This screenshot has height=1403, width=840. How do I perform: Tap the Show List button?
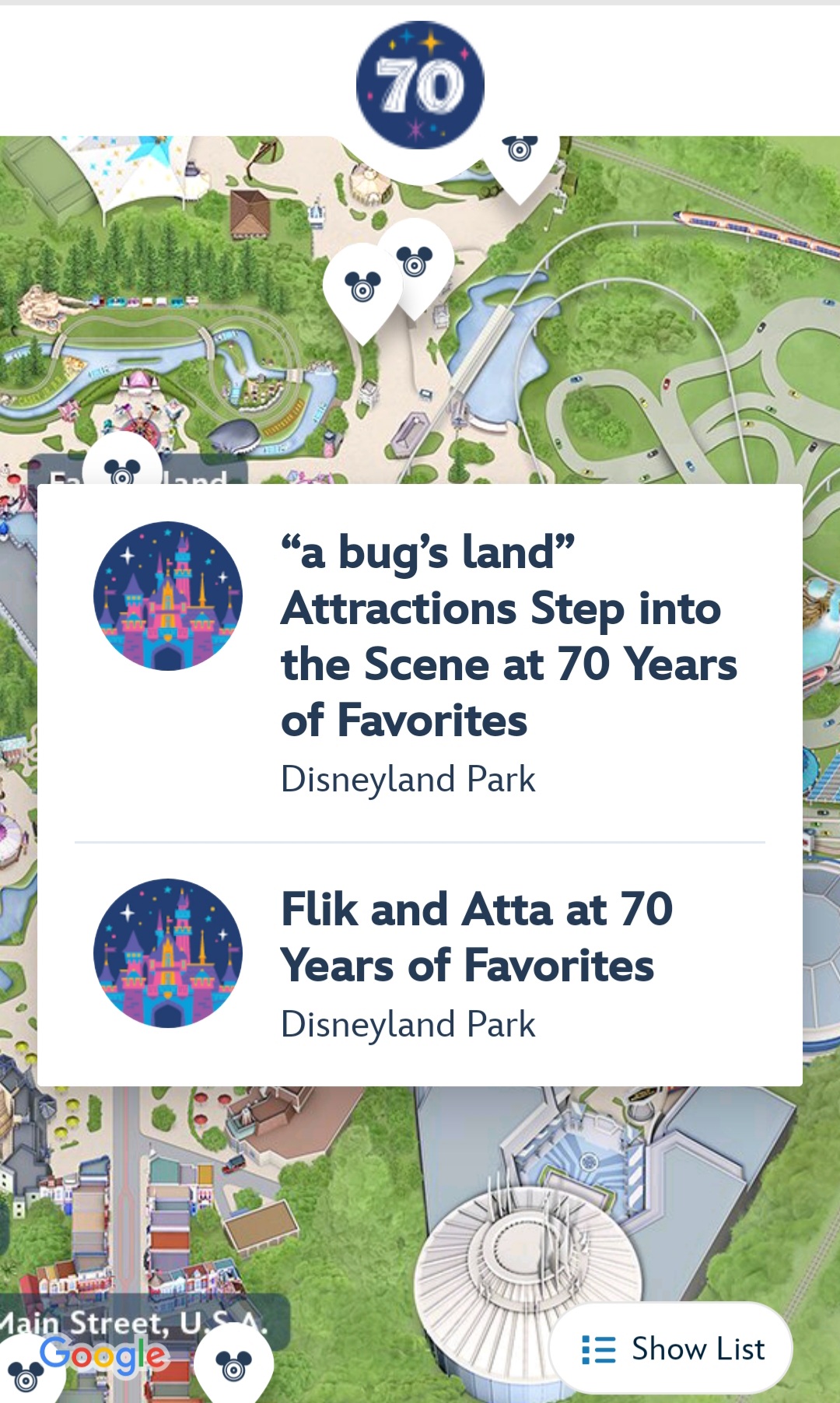(671, 1349)
